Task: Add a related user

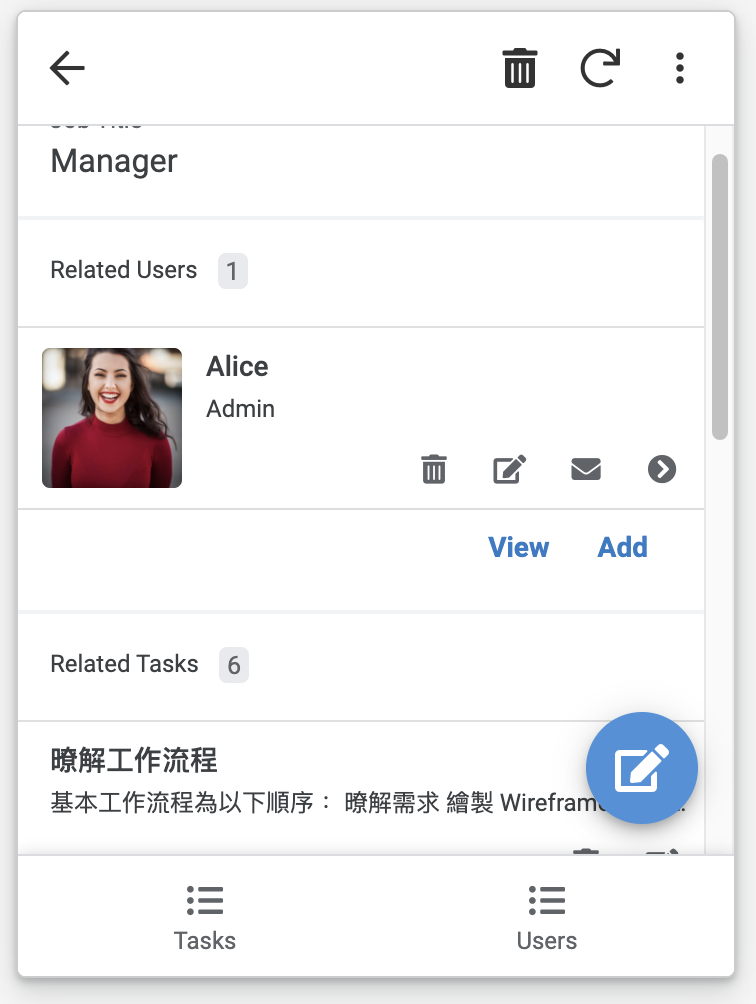Action: pyautogui.click(x=622, y=547)
